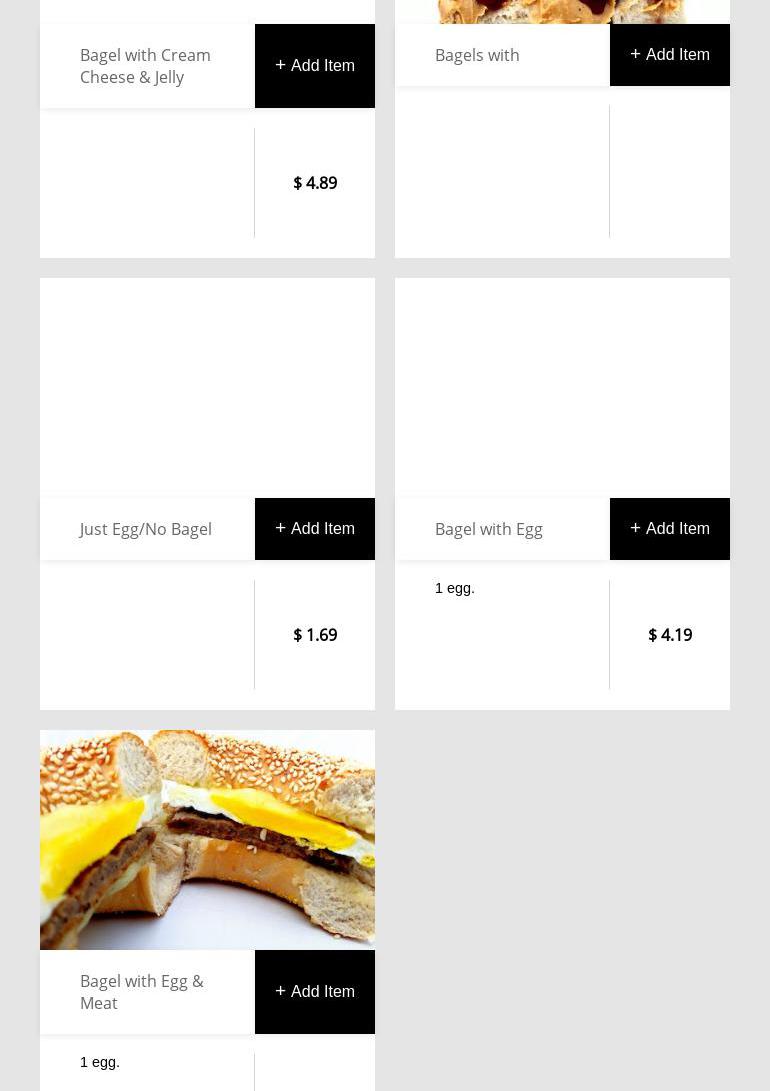Open Bagel with Egg item details
Image resolution: width=770 pixels, height=1091 pixels.
pyautogui.click(x=489, y=529)
